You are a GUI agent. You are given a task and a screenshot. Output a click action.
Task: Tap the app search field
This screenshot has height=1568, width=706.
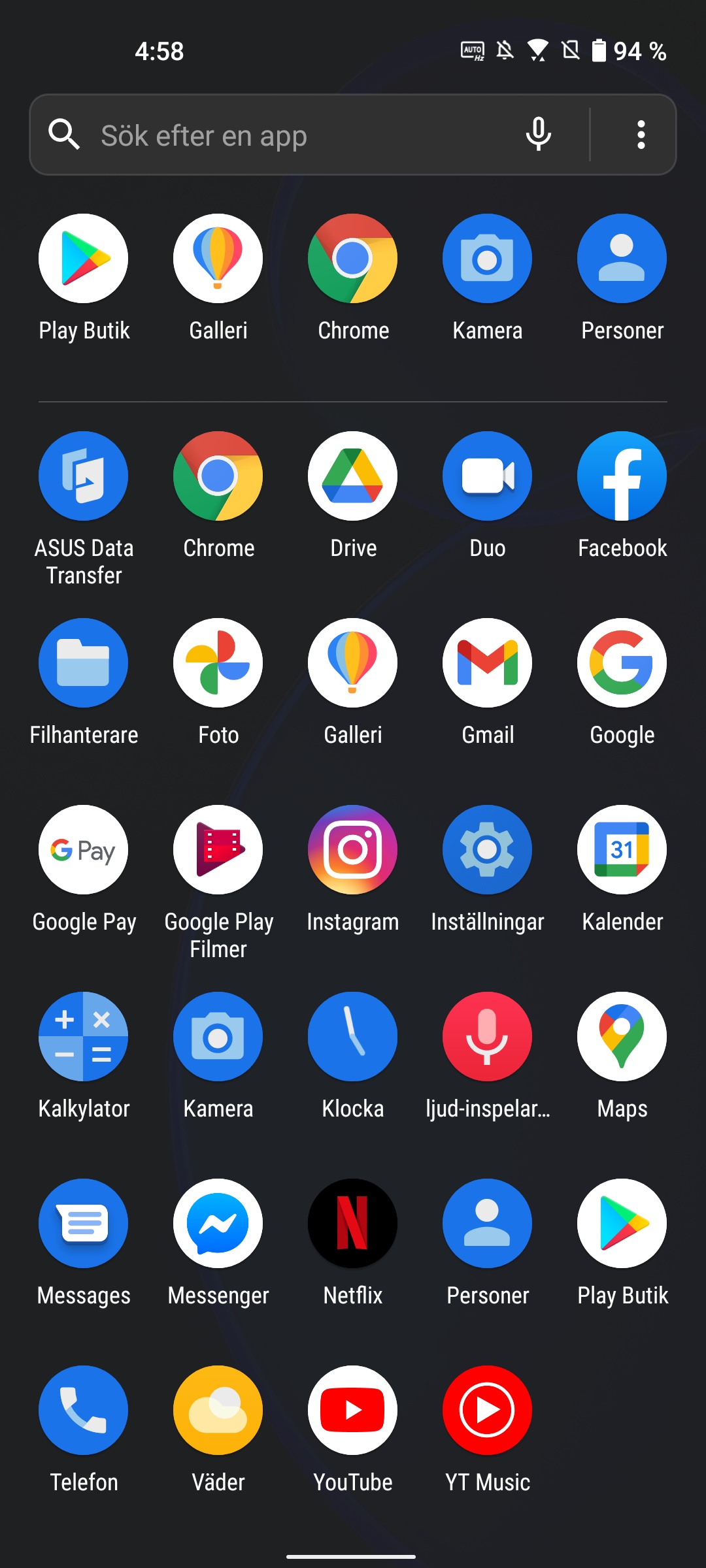[294, 135]
